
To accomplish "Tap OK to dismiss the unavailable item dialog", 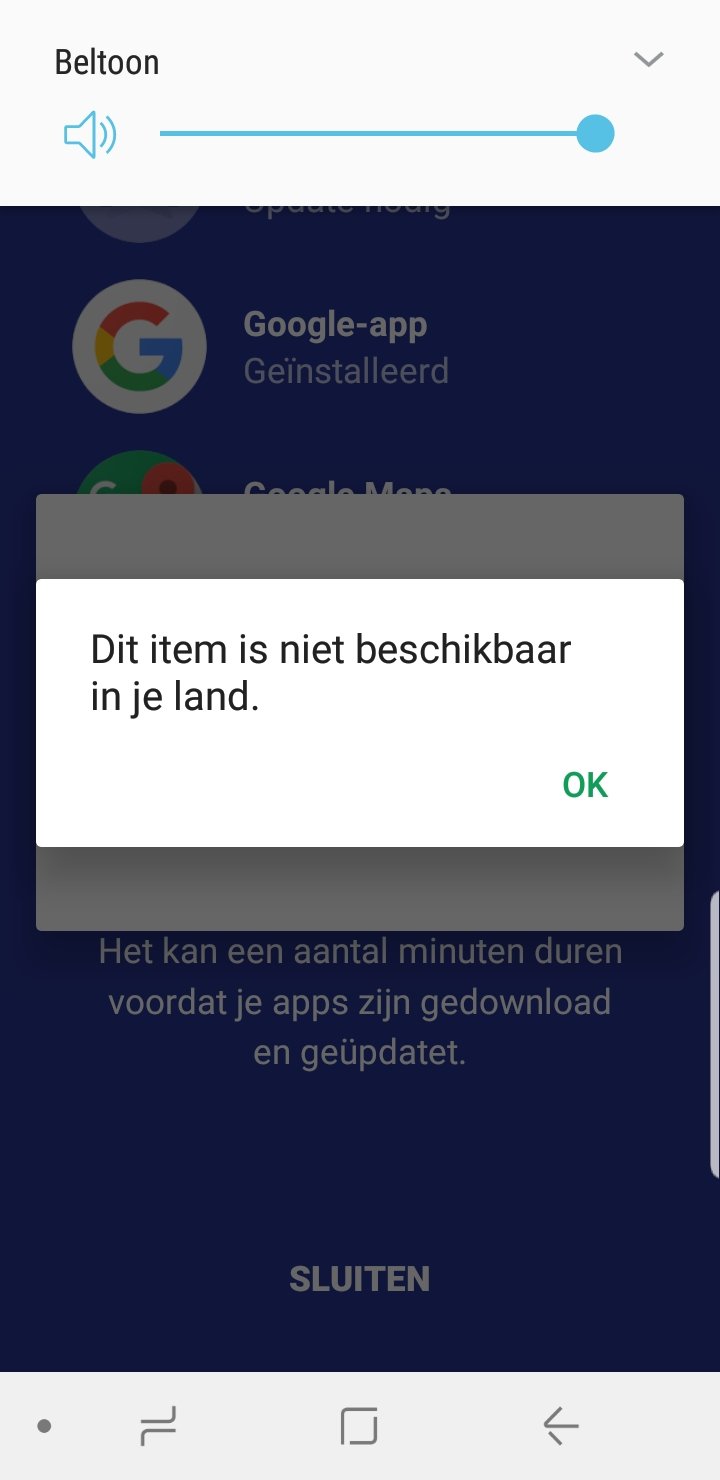I will pyautogui.click(x=585, y=785).
